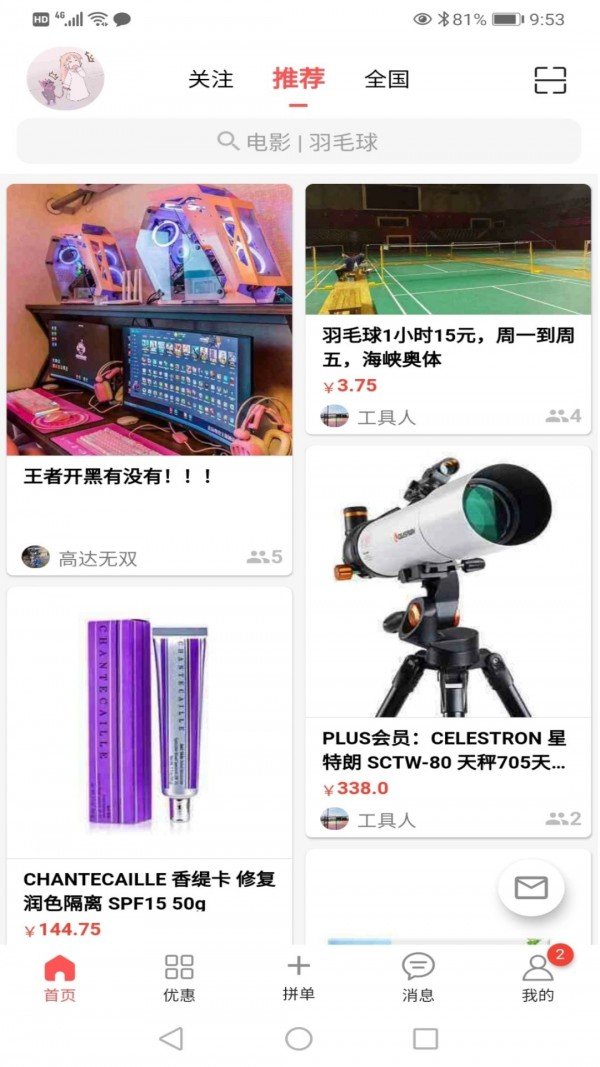Tap the 电影 | 羽毛球 search box
Image resolution: width=600 pixels, height=1067 pixels.
(299, 142)
